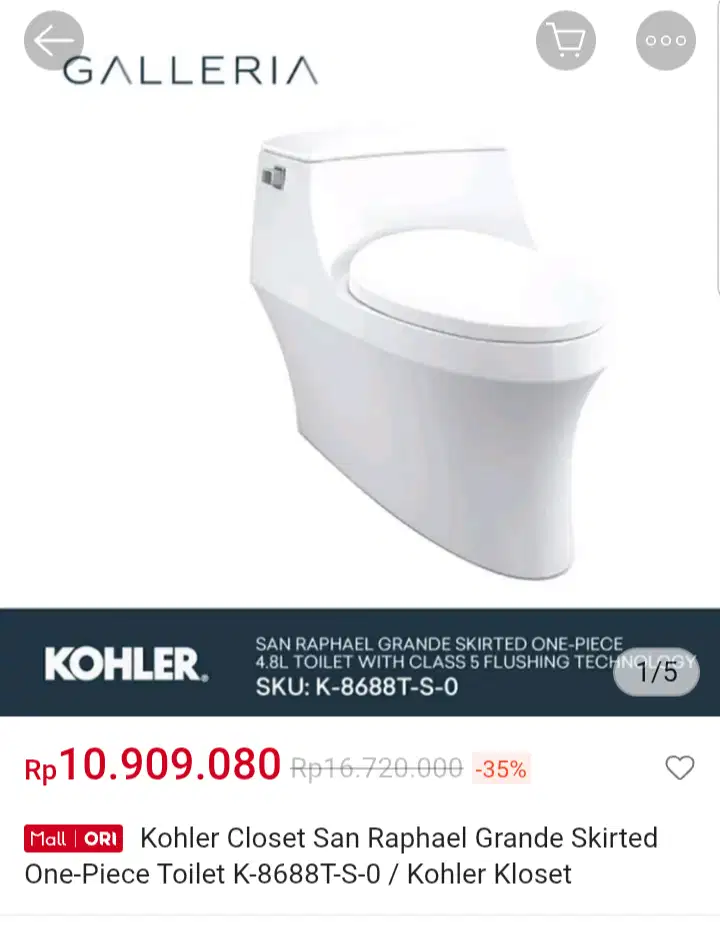Click the GALLERIA store logo
Screen dimensions: 720x947
point(190,70)
